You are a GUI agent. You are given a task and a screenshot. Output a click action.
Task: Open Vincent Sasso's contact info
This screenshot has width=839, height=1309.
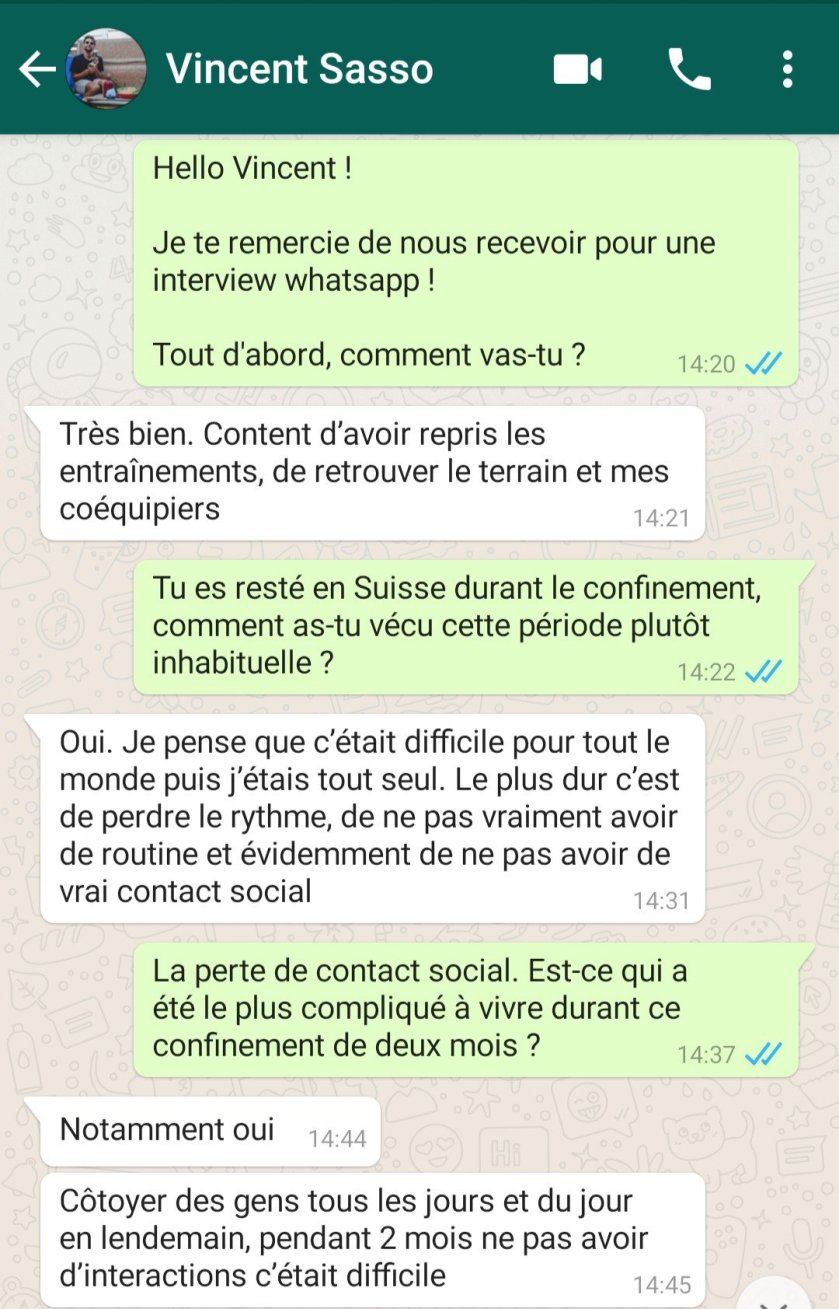[x=299, y=69]
